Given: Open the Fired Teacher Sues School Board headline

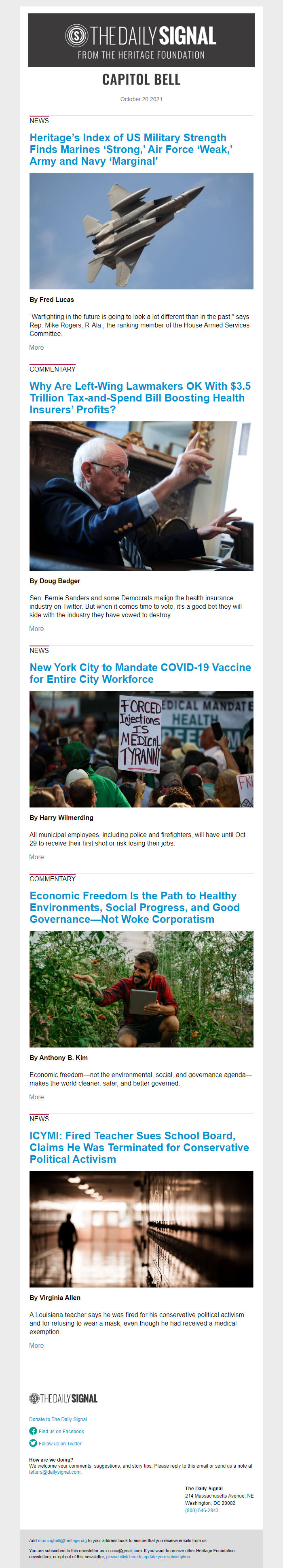Looking at the screenshot, I should click(139, 1147).
